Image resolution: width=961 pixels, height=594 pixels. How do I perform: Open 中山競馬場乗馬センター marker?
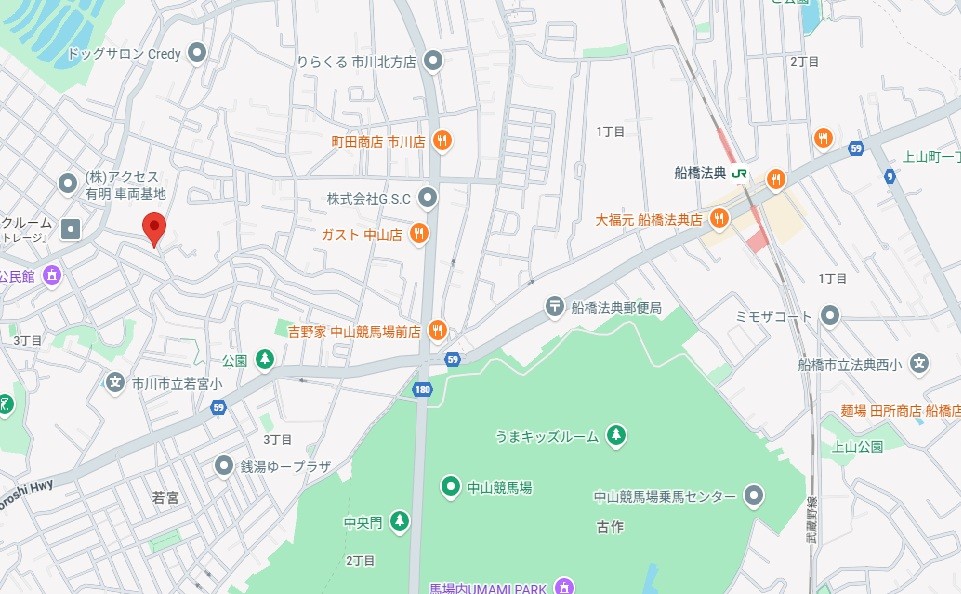(754, 495)
